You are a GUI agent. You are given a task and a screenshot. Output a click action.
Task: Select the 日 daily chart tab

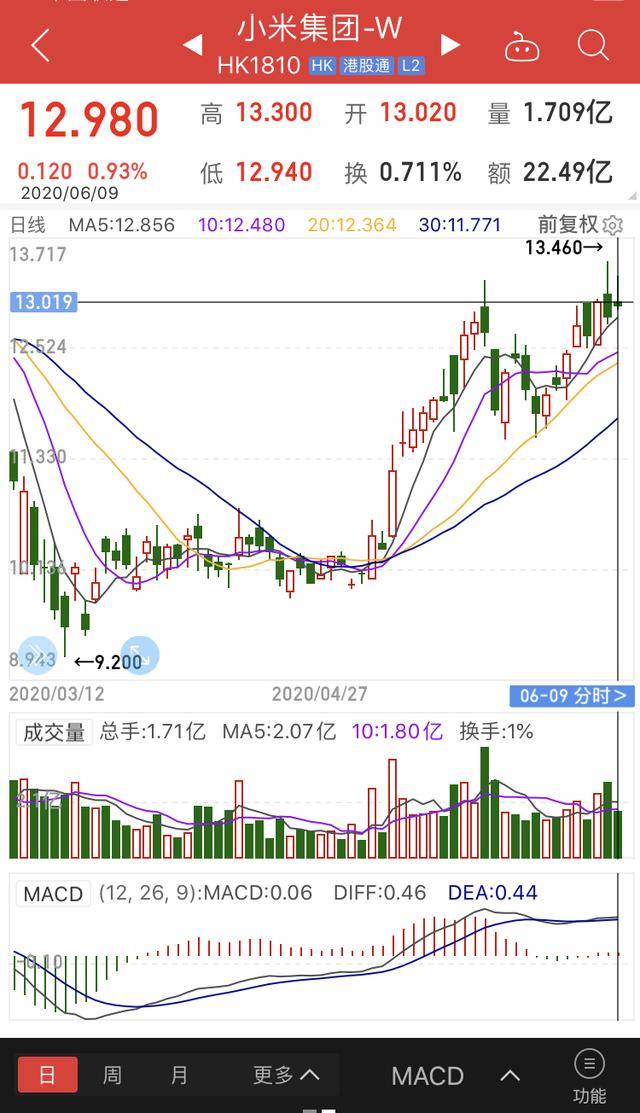pyautogui.click(x=47, y=1076)
